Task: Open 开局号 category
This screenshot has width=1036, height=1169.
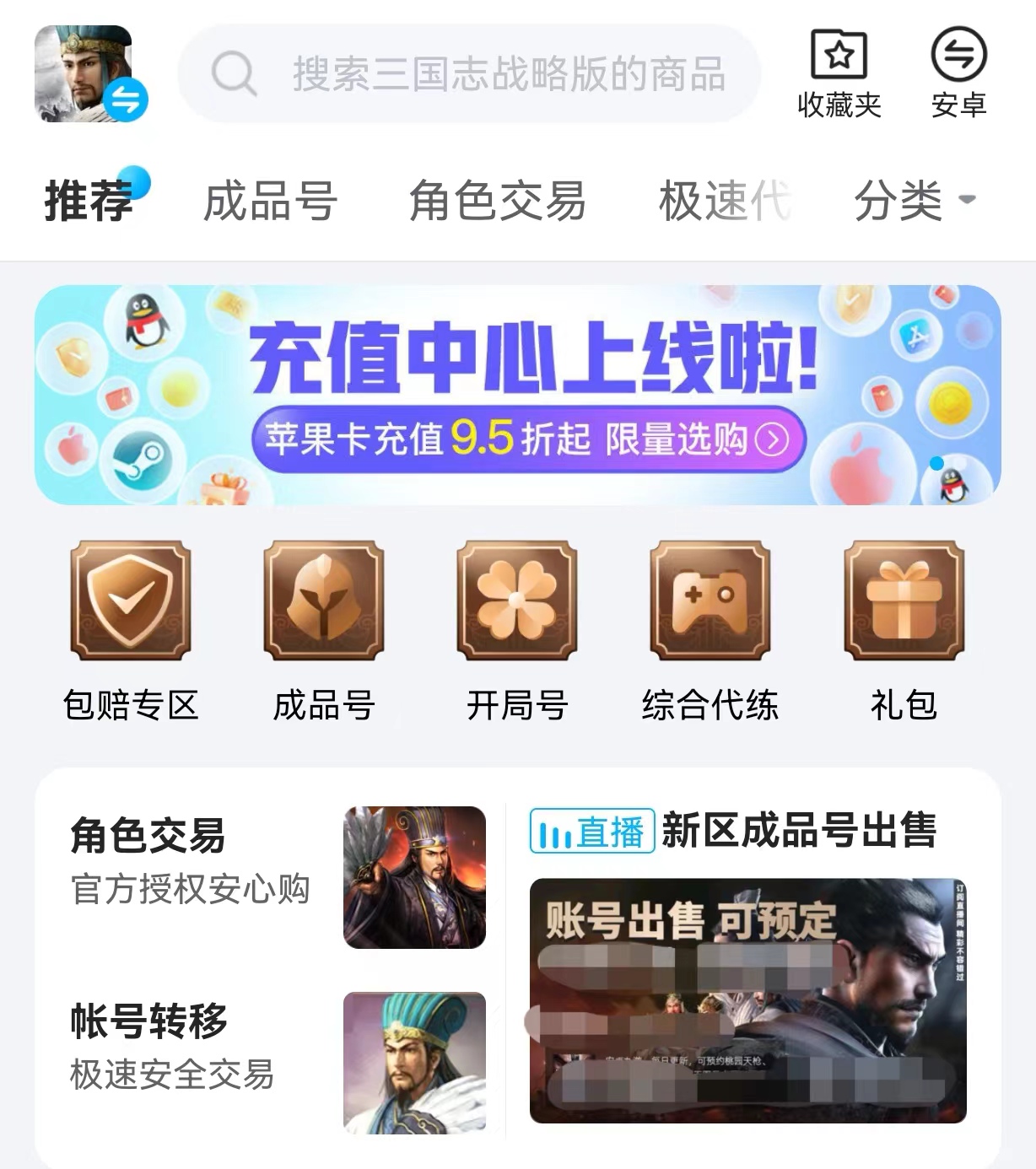Action: tap(517, 632)
